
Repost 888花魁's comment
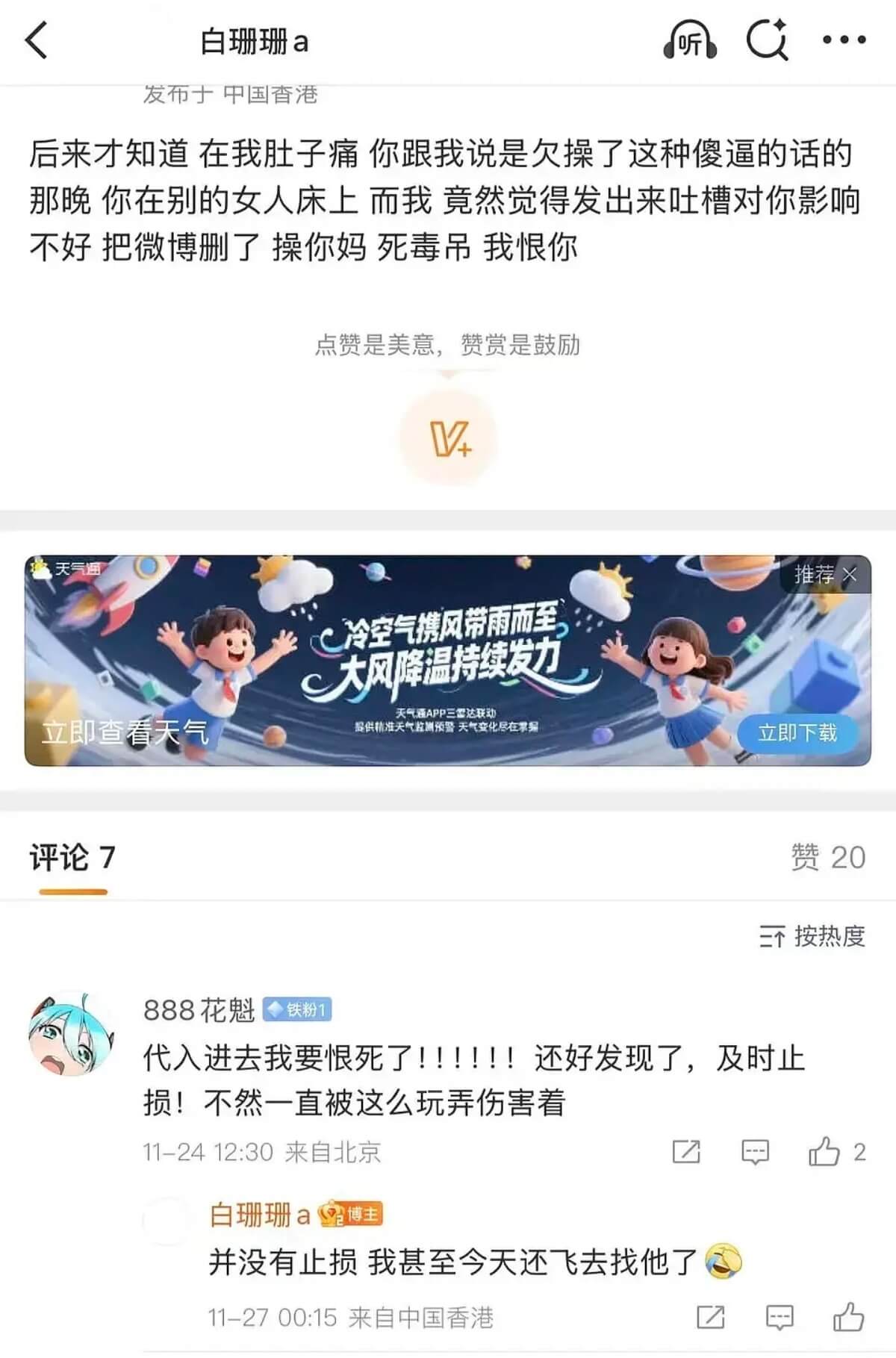pyautogui.click(x=686, y=1152)
